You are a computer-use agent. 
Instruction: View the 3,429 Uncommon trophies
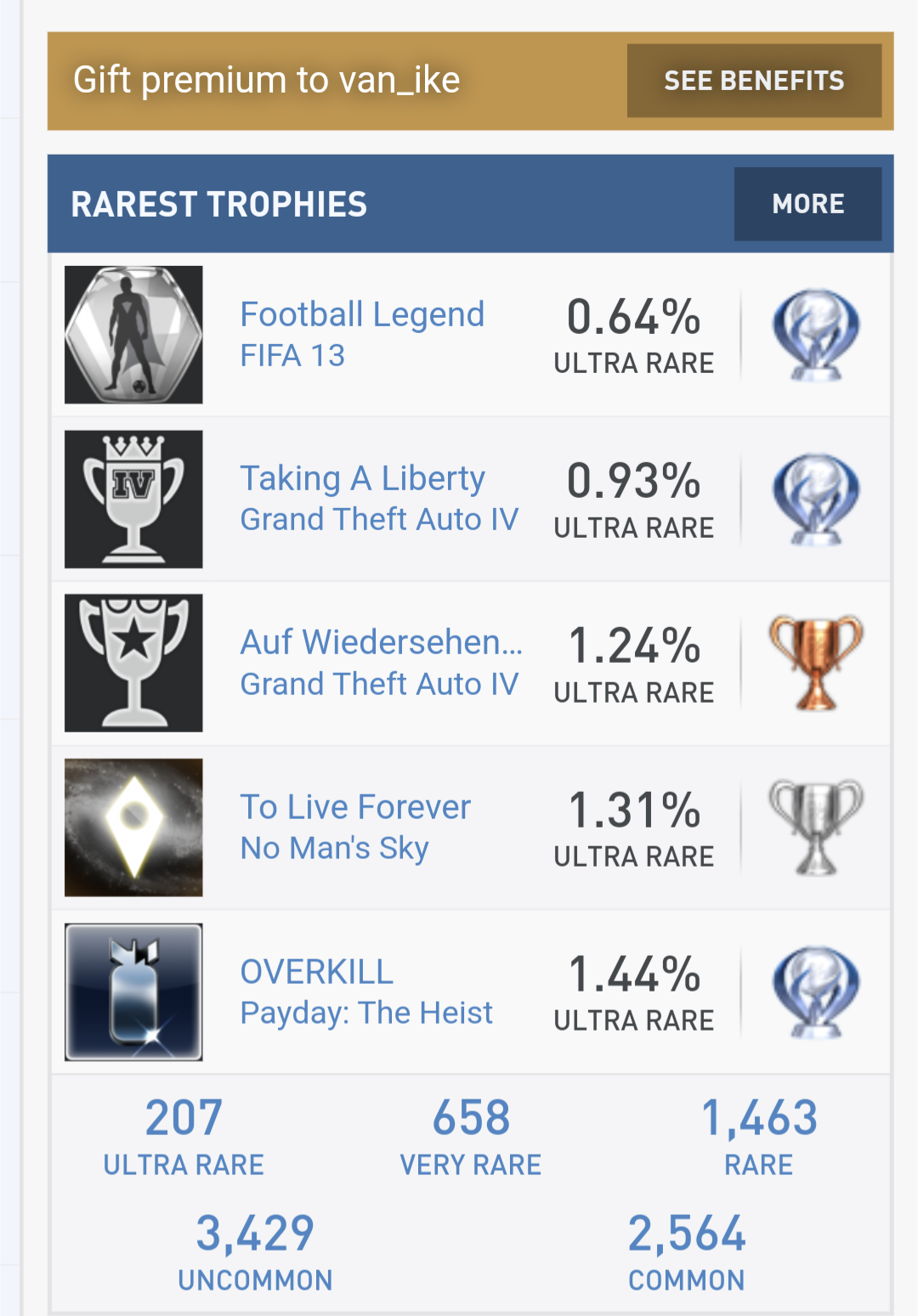(x=255, y=1251)
